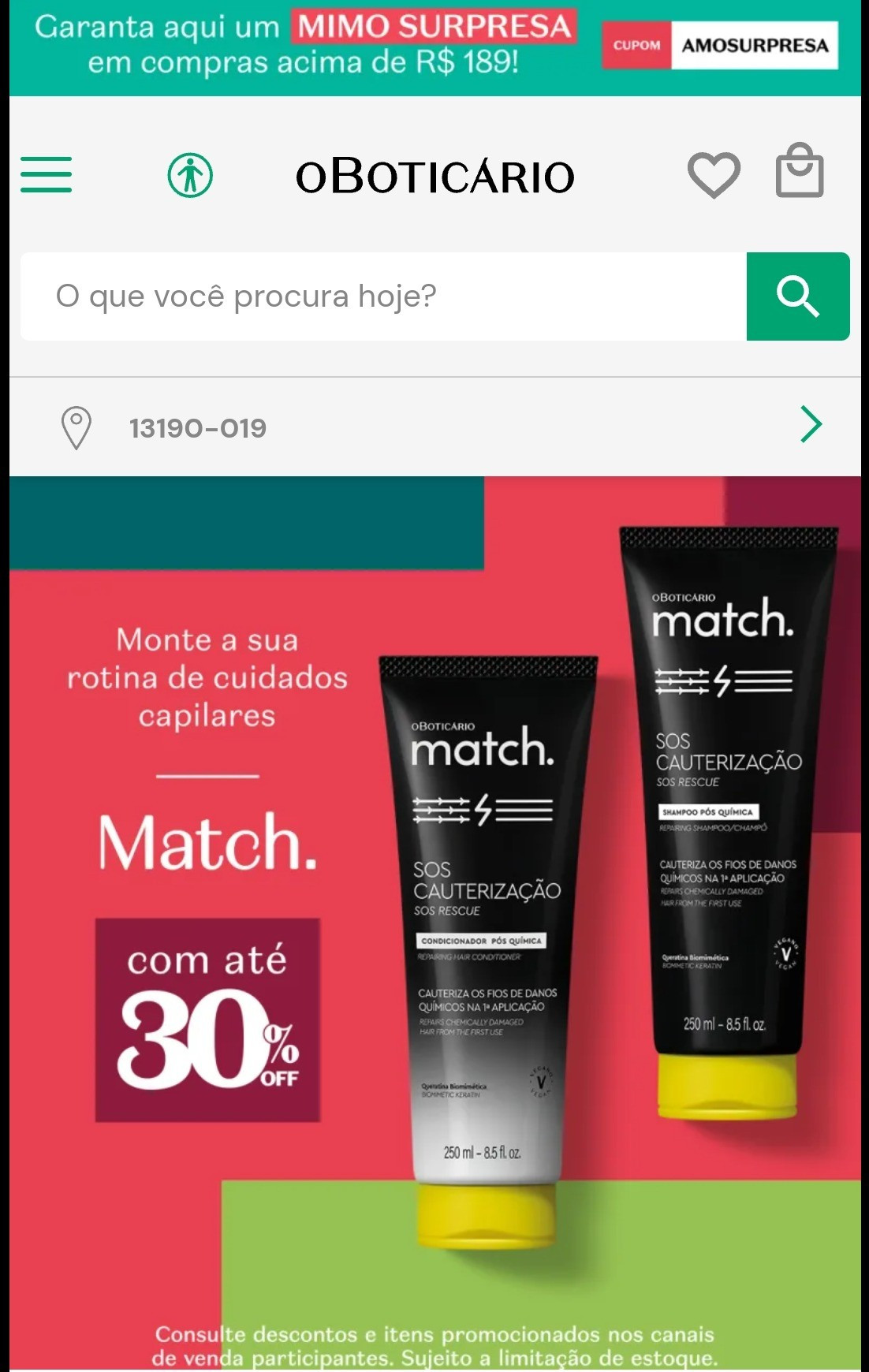
Task: Click the postal code 13190-019
Action: [x=197, y=427]
